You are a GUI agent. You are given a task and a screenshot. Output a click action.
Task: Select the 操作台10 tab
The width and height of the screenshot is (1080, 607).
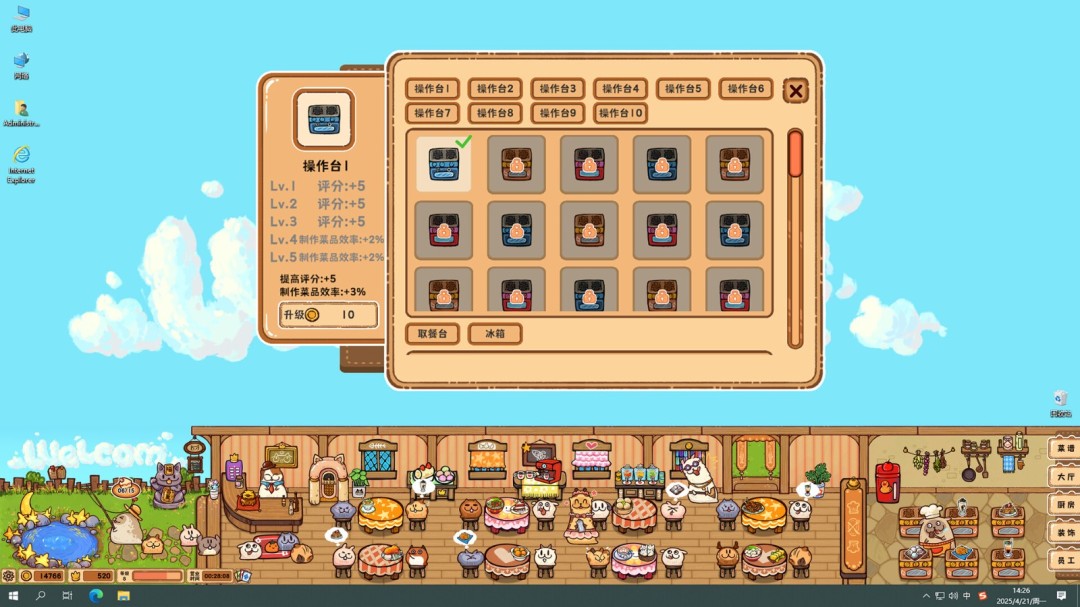(x=620, y=113)
